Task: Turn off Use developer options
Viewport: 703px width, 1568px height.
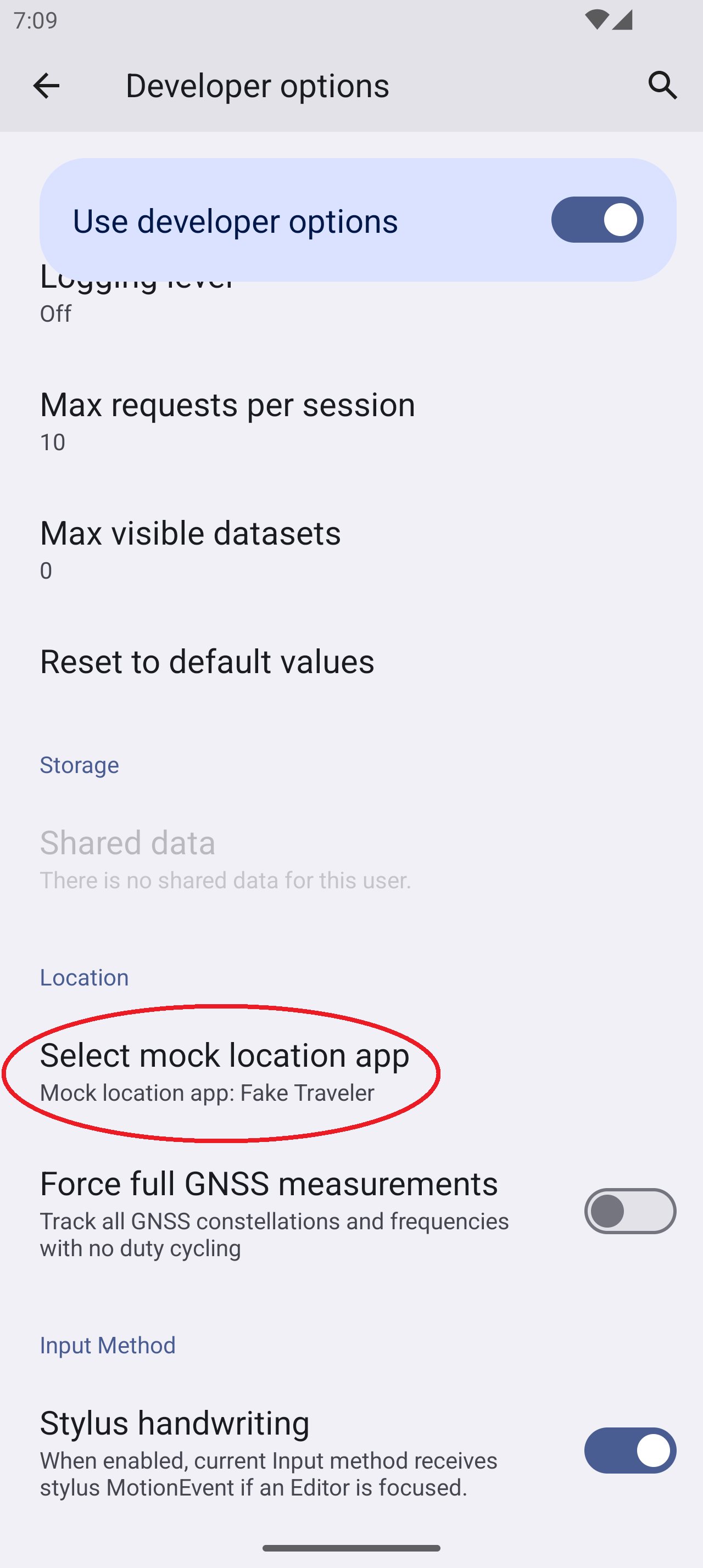Action: pyautogui.click(x=596, y=220)
